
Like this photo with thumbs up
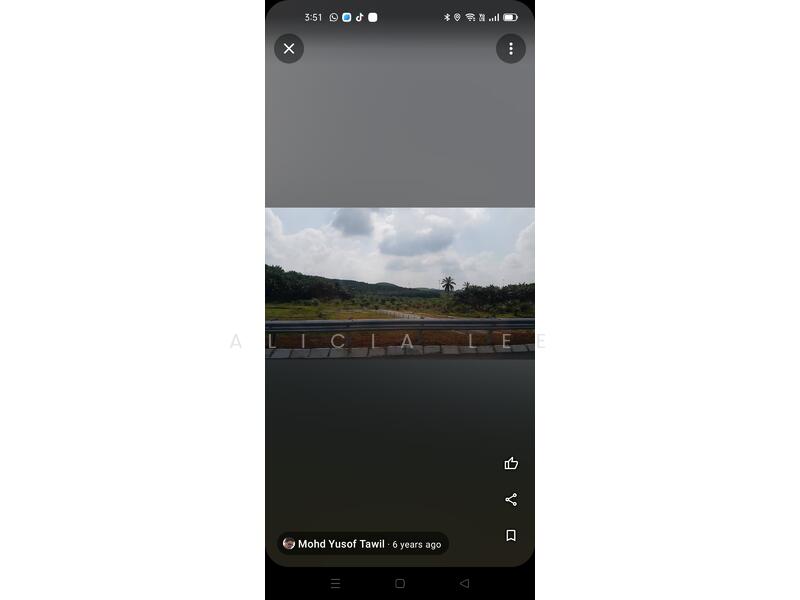[x=511, y=463]
